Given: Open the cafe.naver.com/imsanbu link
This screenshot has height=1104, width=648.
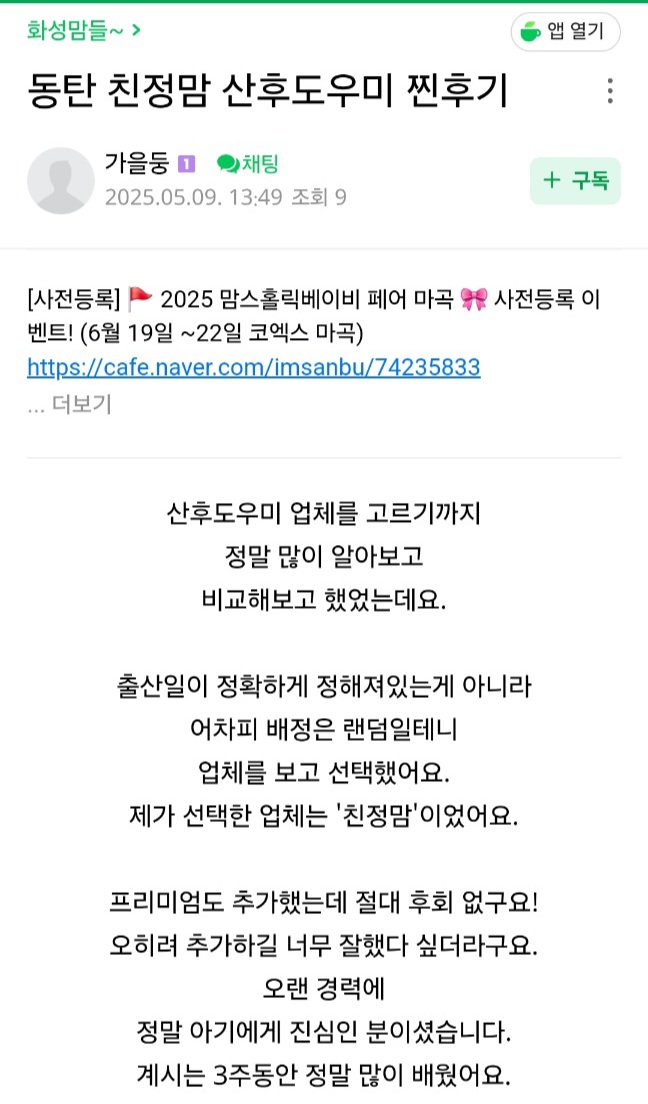Looking at the screenshot, I should click(x=254, y=368).
